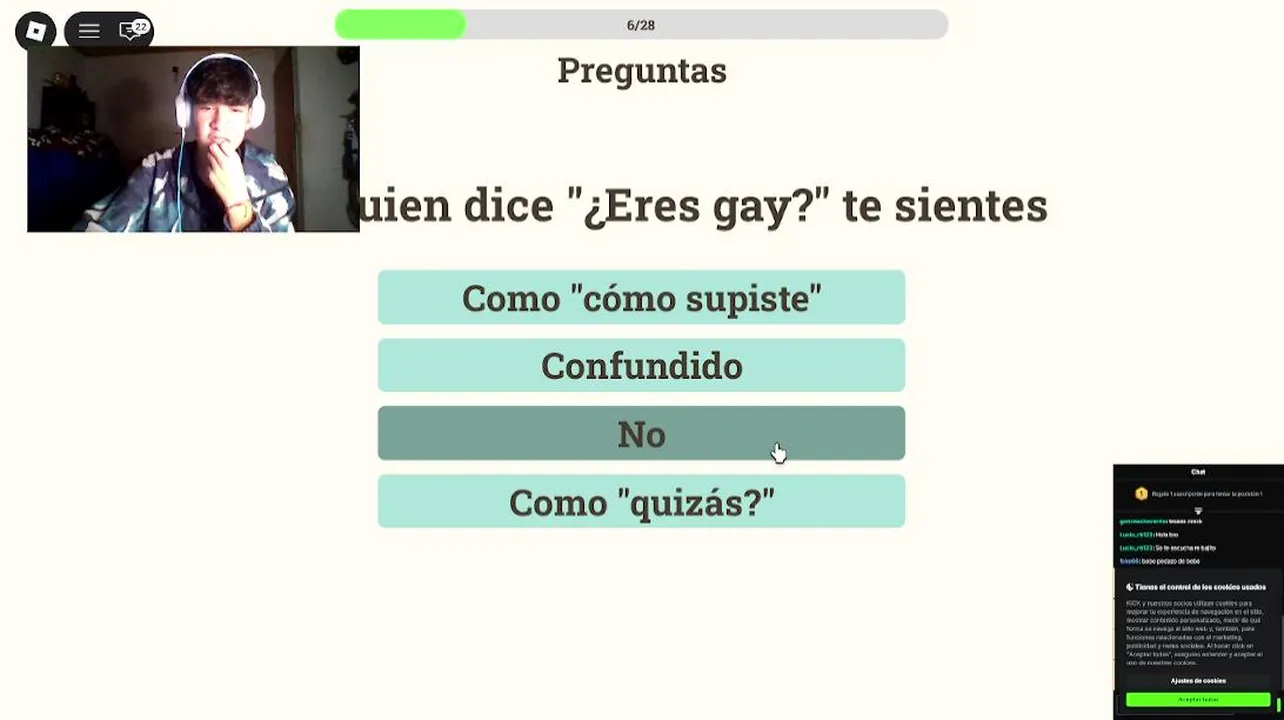Choose the Confundido answer

(x=641, y=366)
